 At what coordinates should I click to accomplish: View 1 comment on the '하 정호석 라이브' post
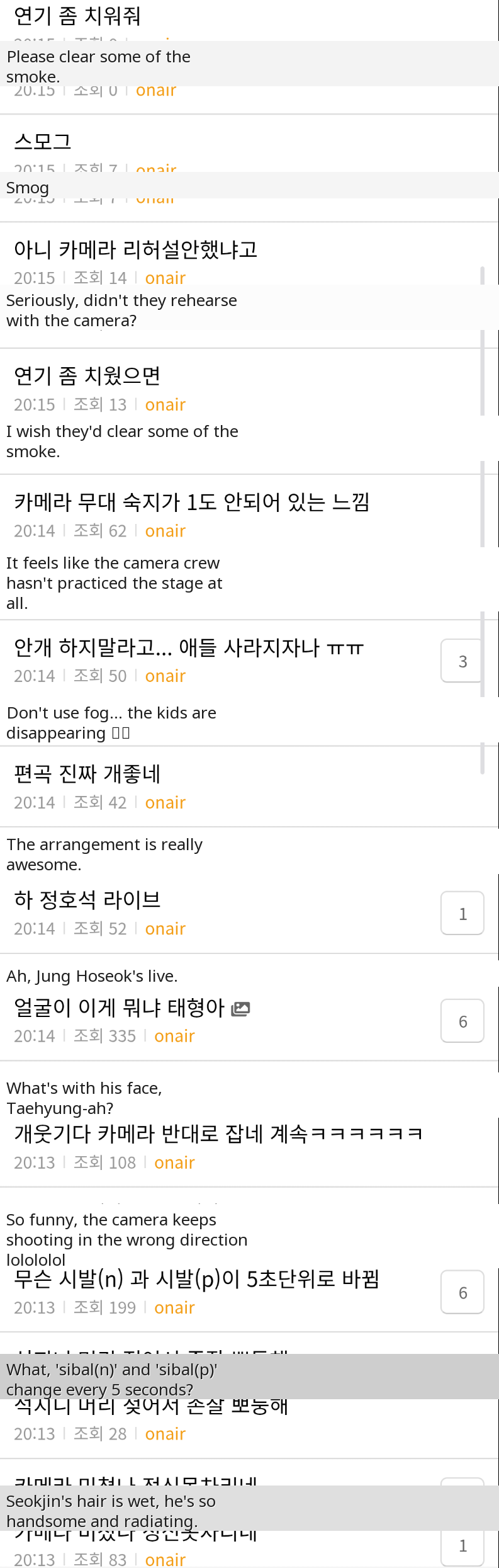(x=462, y=914)
